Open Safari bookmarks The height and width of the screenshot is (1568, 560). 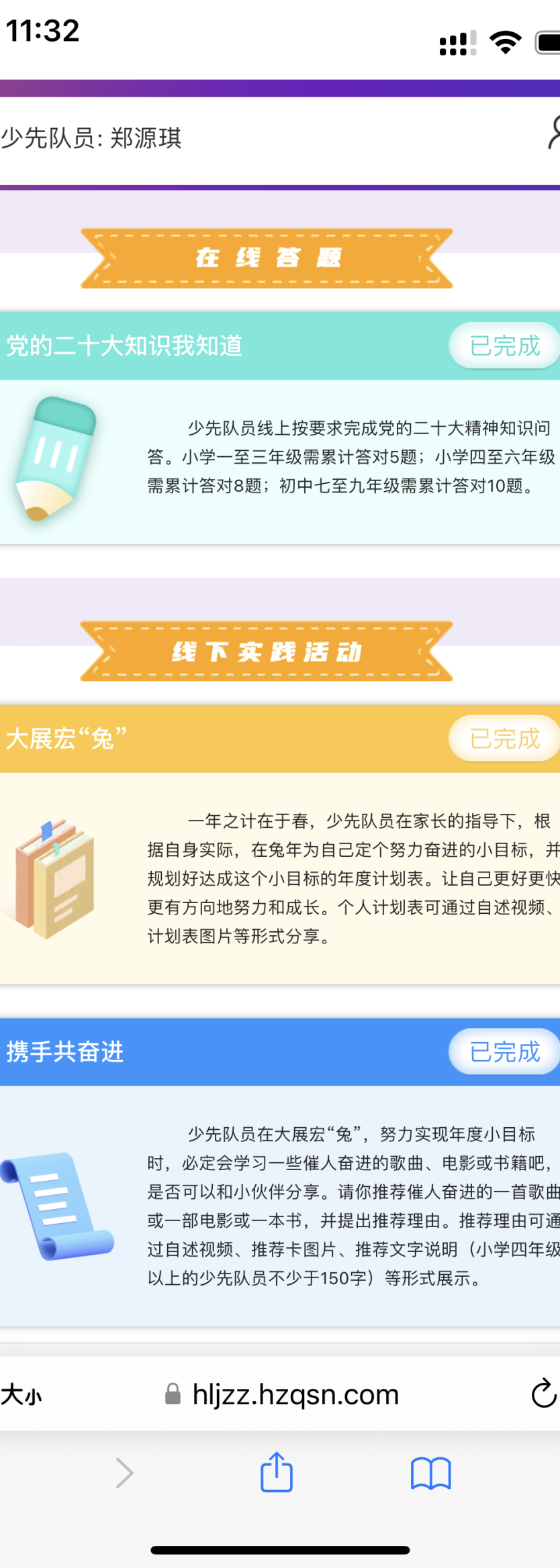click(x=430, y=1473)
